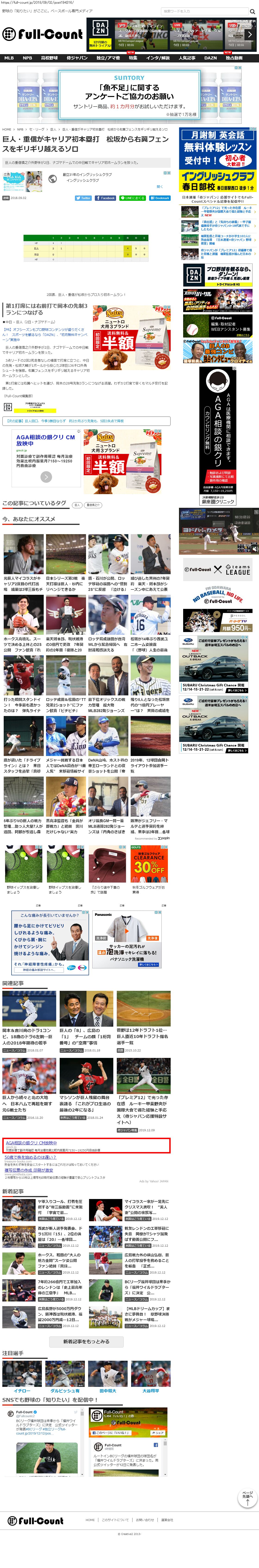Load more with 新着記事をもっとみる
259x1568 pixels.
click(x=86, y=1341)
